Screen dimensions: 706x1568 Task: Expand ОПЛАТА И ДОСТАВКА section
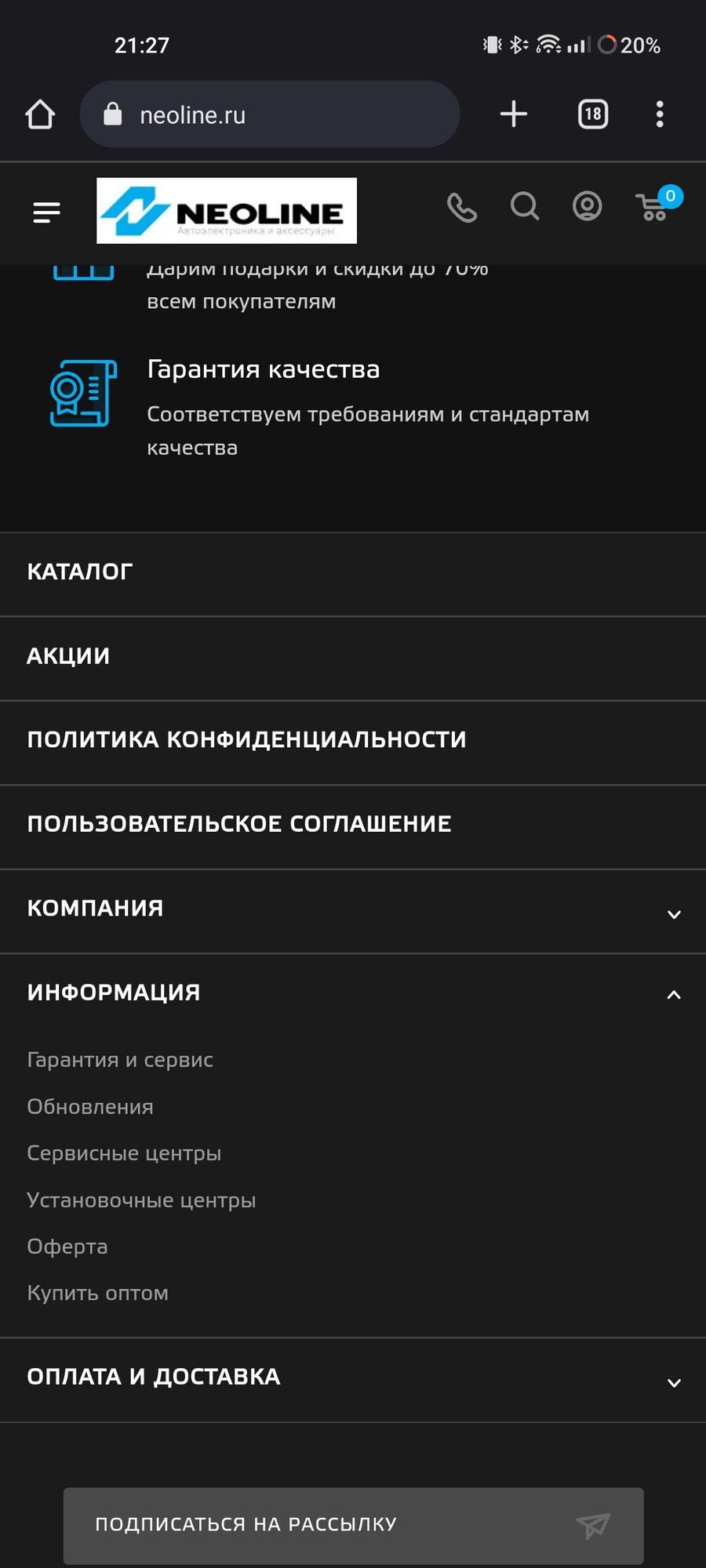(353, 1377)
